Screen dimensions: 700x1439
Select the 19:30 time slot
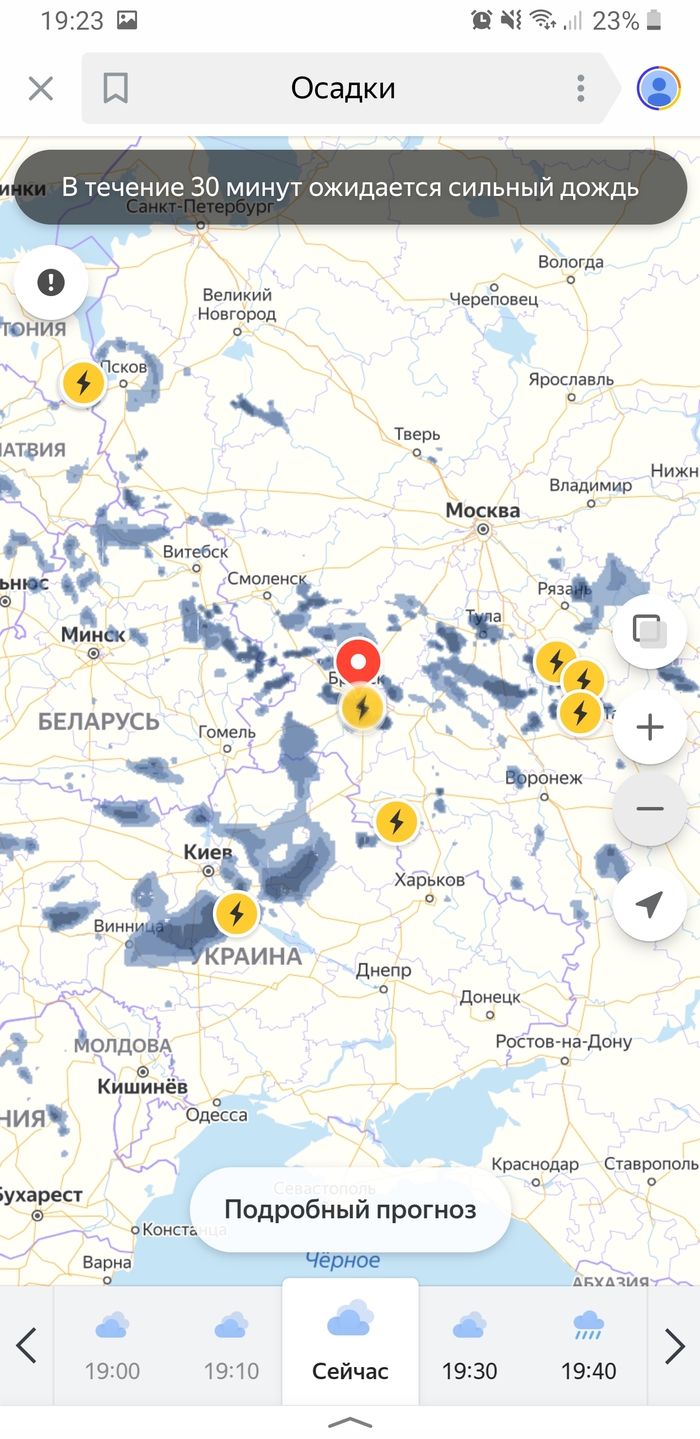469,1346
